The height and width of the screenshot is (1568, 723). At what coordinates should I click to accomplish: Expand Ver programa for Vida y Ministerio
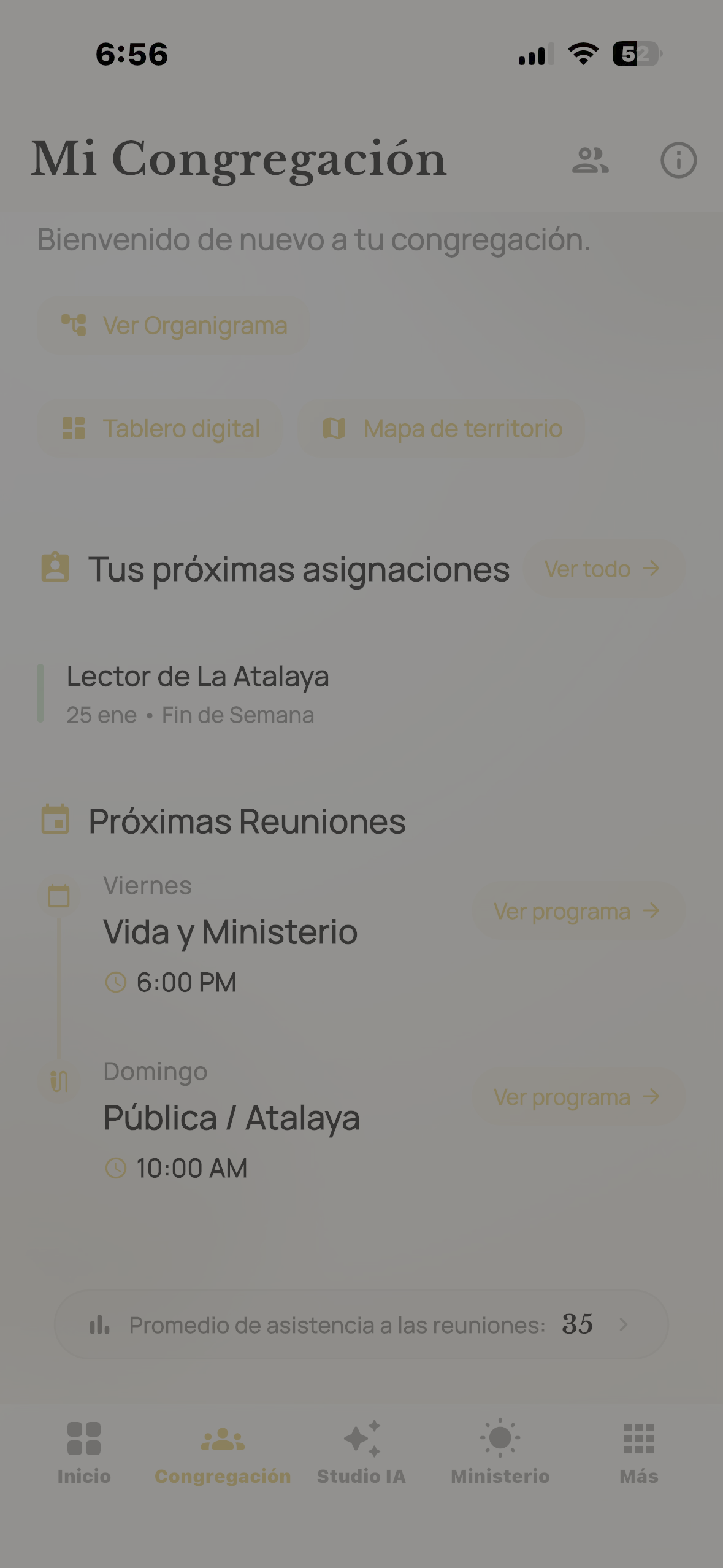(577, 910)
